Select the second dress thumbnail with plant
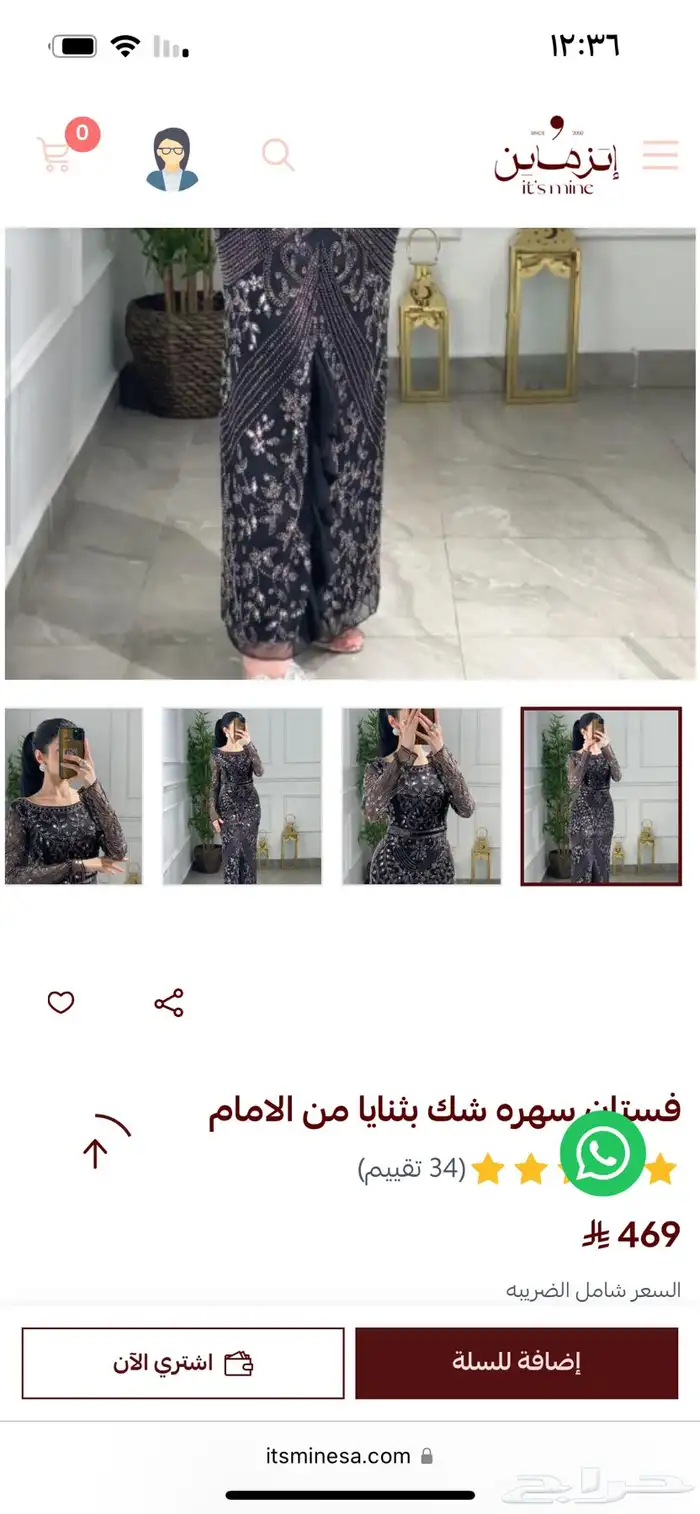This screenshot has width=700, height=1514. [242, 796]
